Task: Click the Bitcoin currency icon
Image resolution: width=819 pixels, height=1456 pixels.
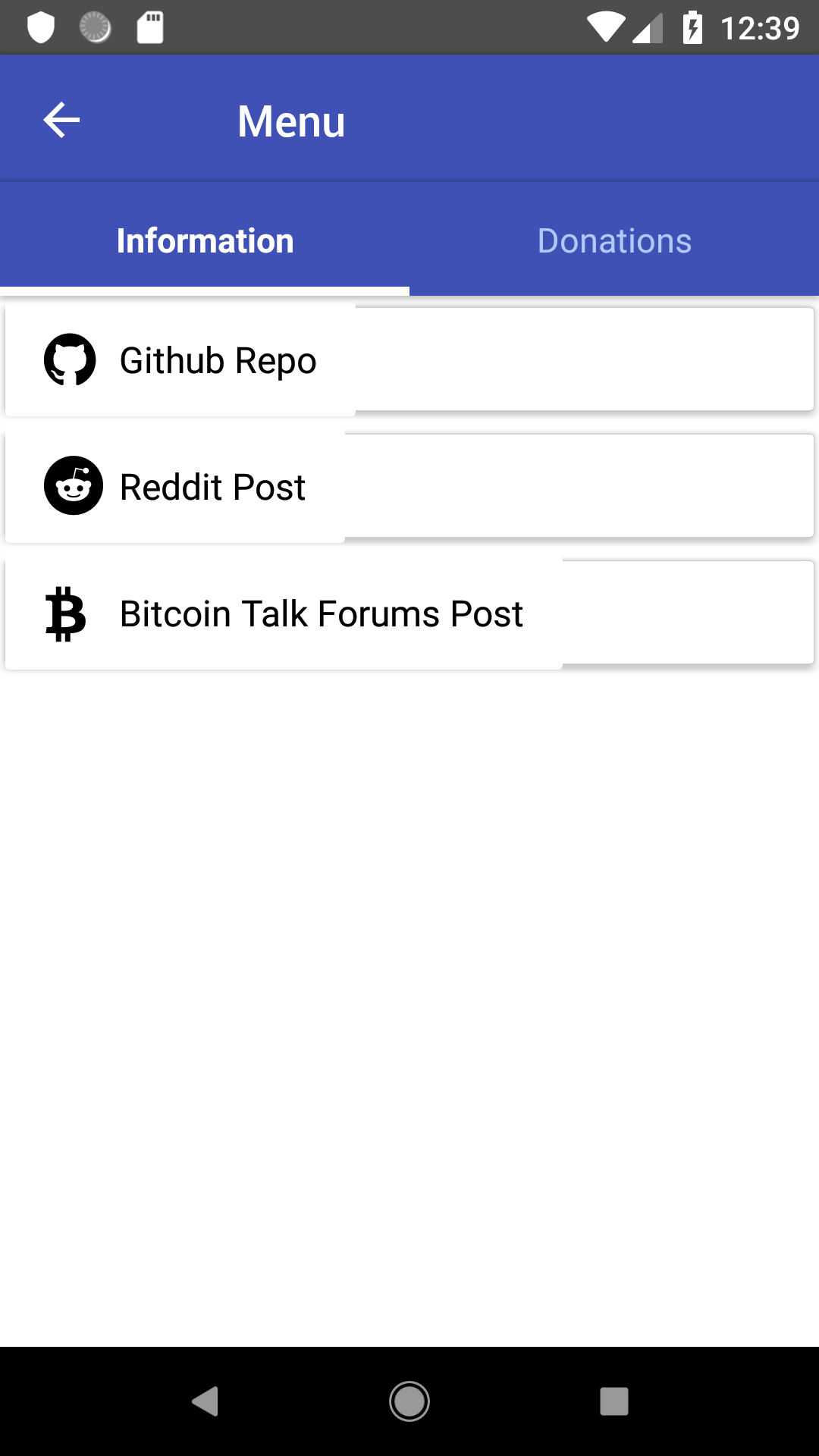Action: coord(67,613)
